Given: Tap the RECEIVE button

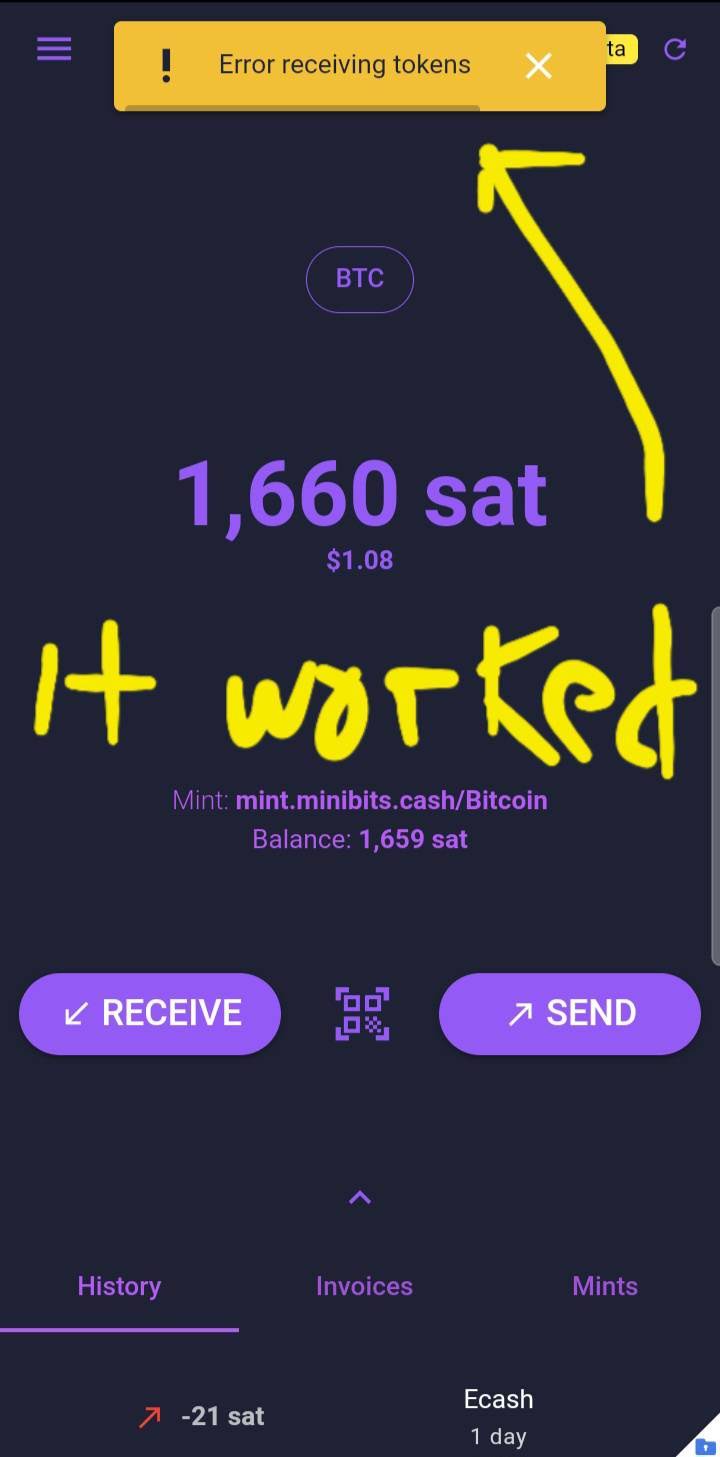Looking at the screenshot, I should click(150, 1013).
